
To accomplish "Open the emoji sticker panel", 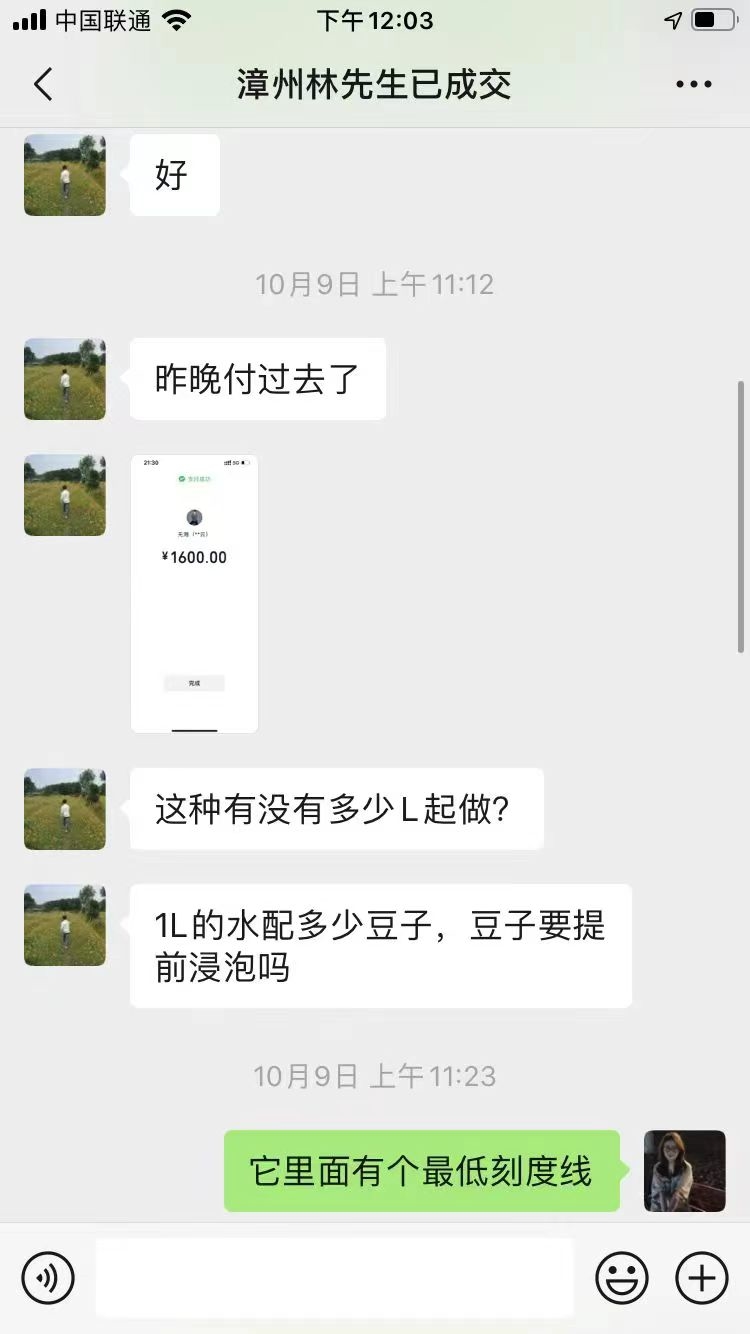I will (620, 1277).
